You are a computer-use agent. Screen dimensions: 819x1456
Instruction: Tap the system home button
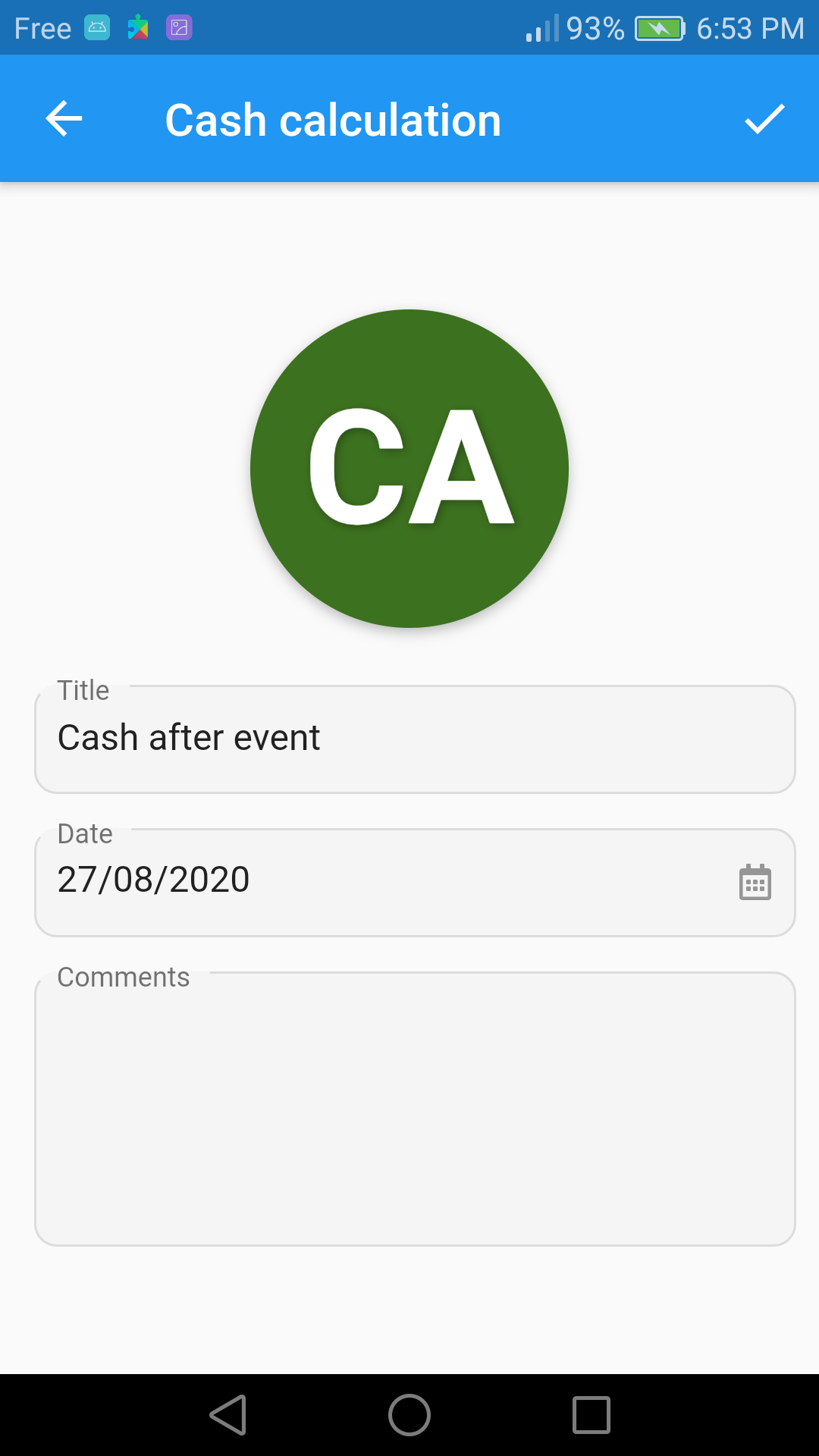(x=409, y=1415)
